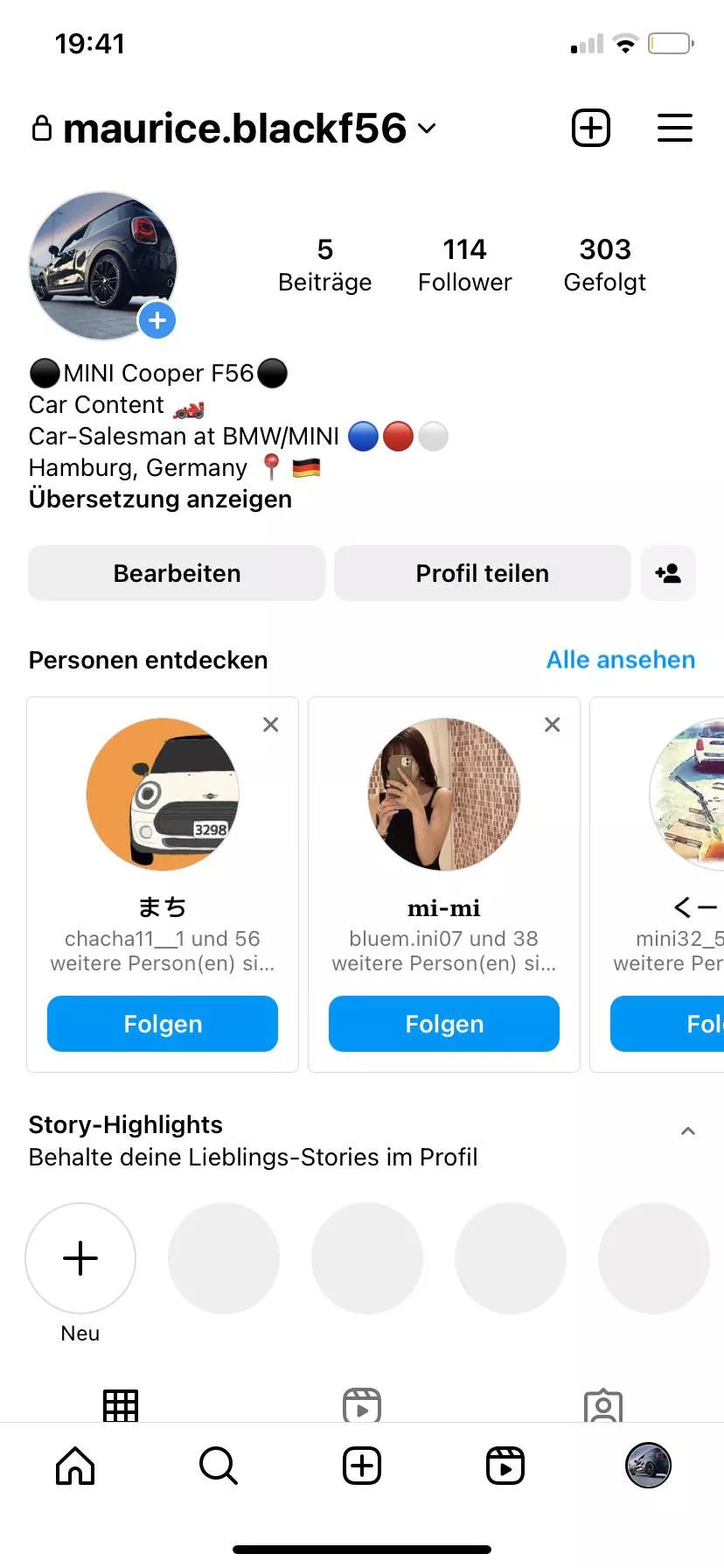Screen dimensions: 724x1568
Task: Follow the mi-mi account
Action: click(444, 1023)
